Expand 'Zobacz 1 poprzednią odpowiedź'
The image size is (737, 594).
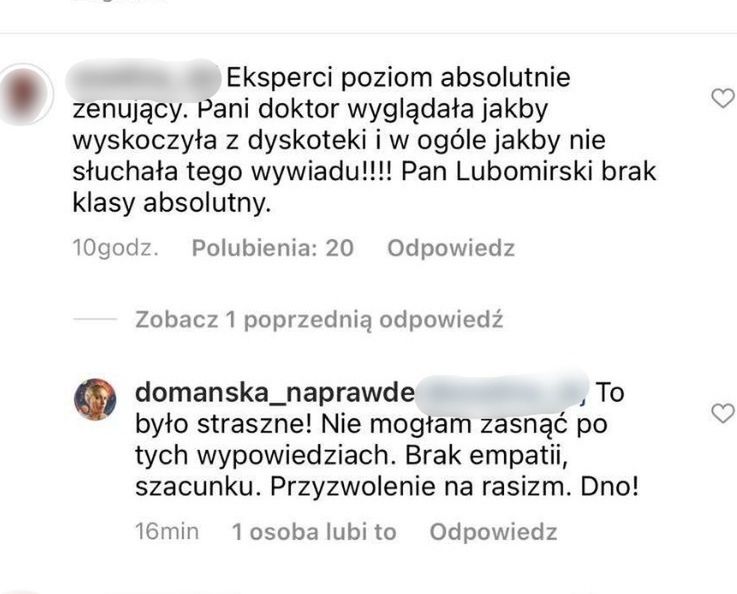click(318, 320)
